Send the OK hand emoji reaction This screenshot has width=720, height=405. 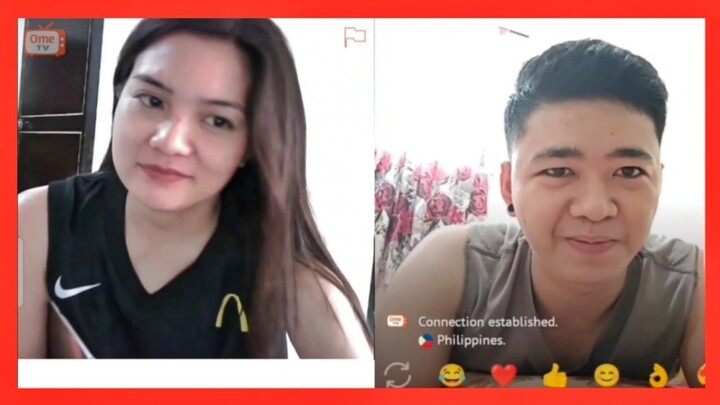tap(658, 376)
